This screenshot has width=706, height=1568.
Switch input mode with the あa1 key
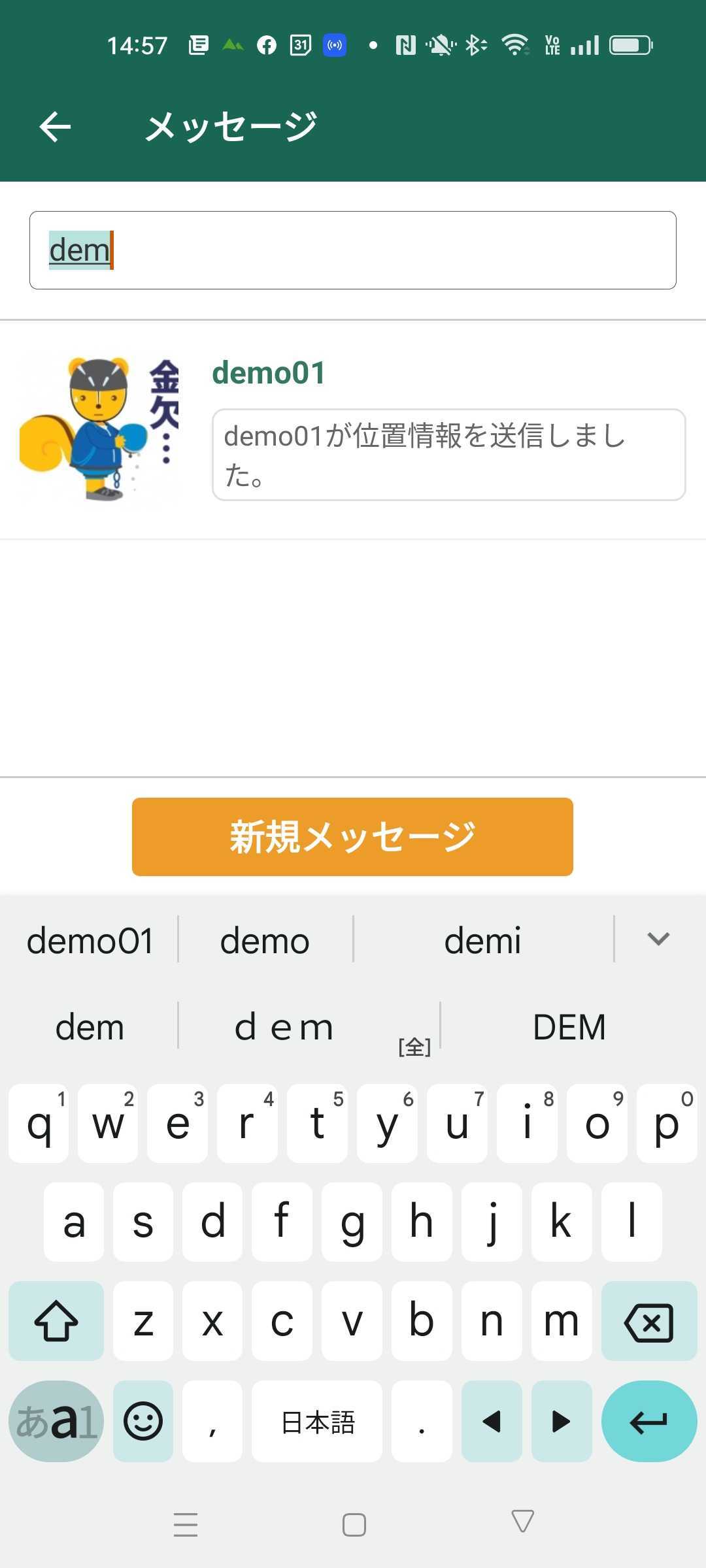[x=56, y=1421]
